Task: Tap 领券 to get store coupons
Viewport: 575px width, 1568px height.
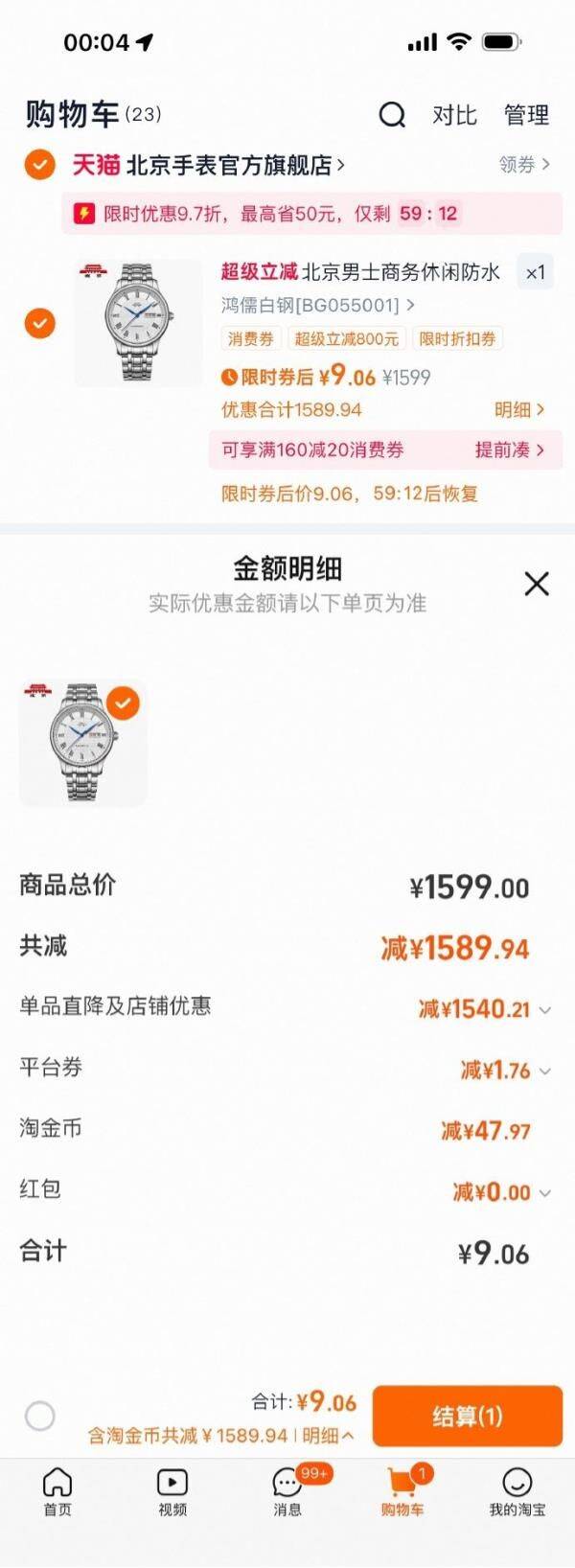Action: (x=524, y=165)
